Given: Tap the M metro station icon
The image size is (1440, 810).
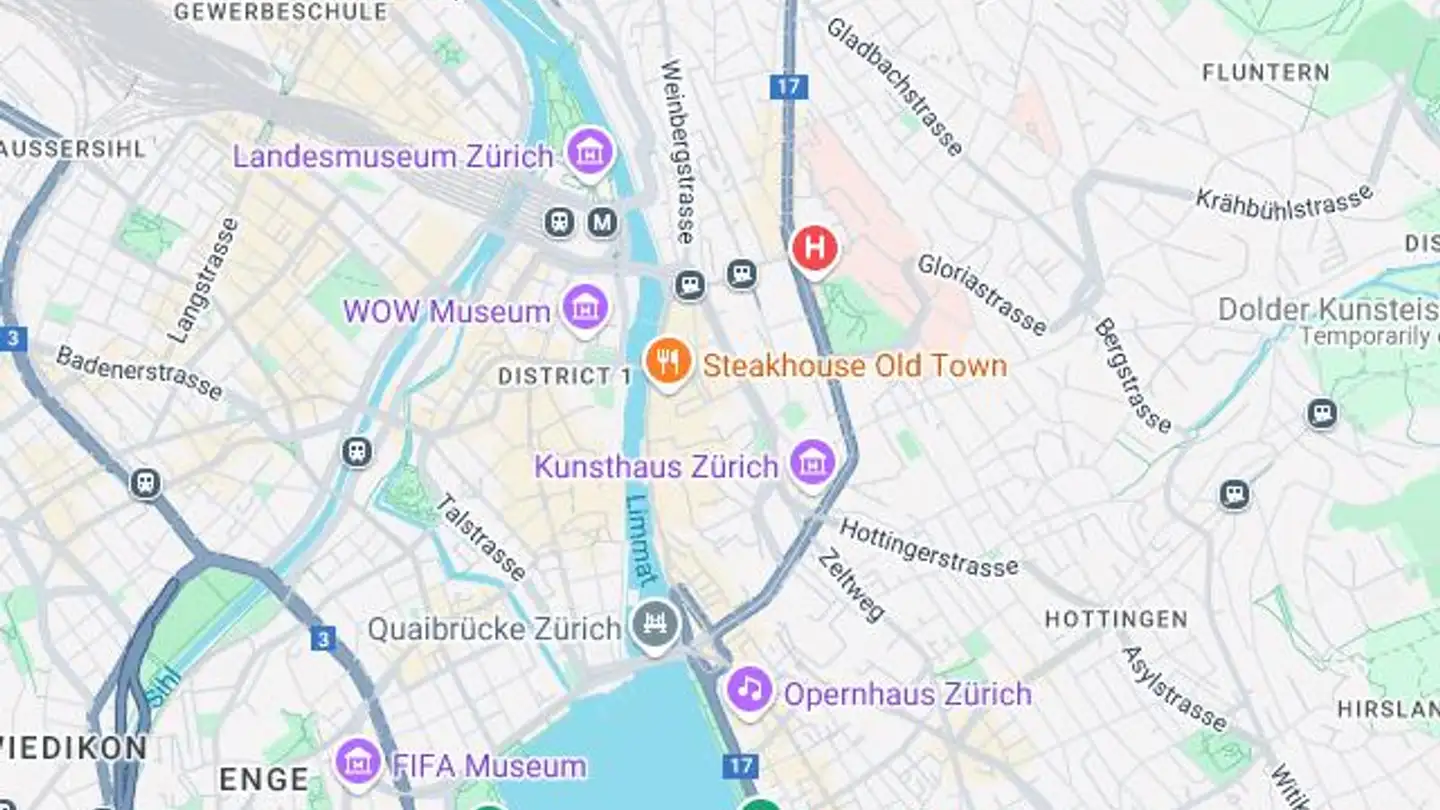Looking at the screenshot, I should click(602, 222).
